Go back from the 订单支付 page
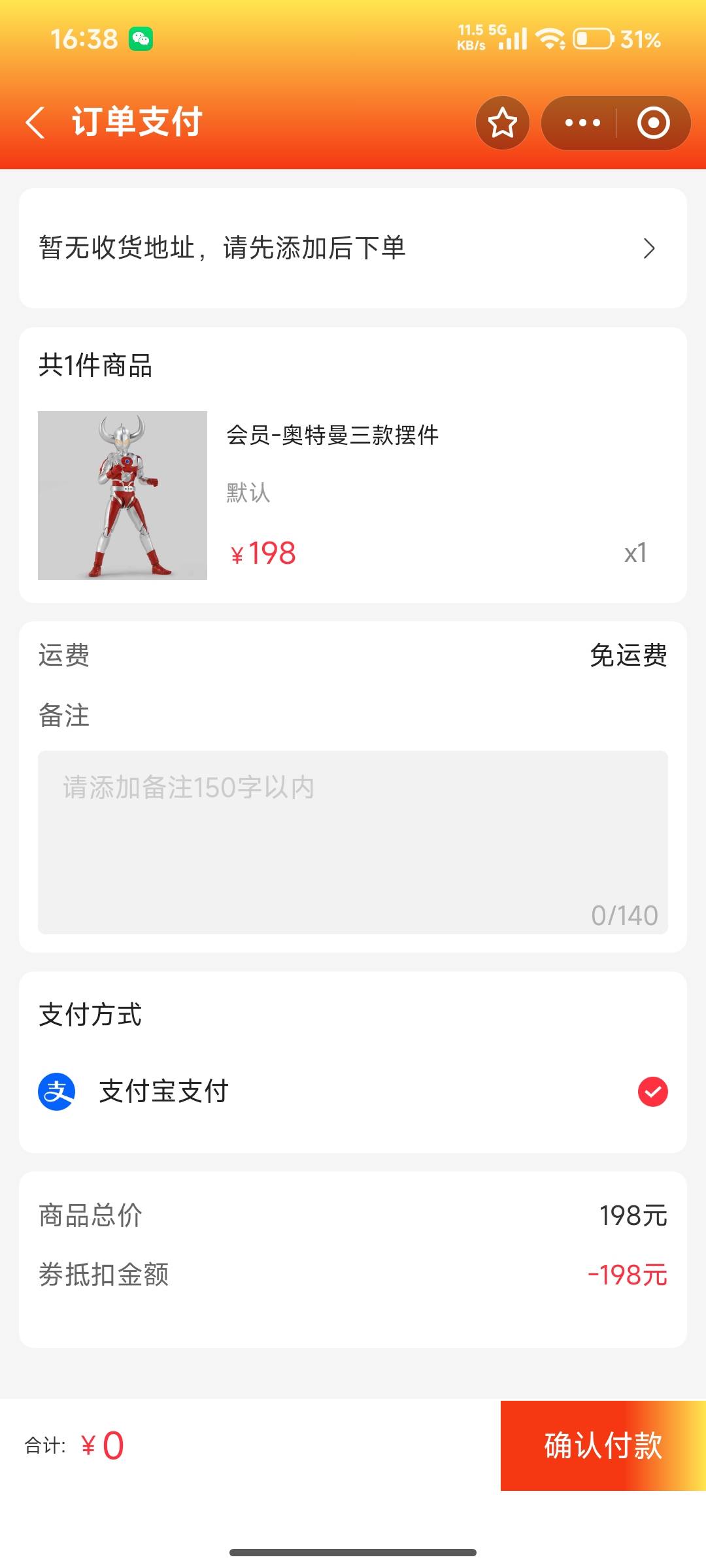The height and width of the screenshot is (1568, 706). tap(36, 122)
